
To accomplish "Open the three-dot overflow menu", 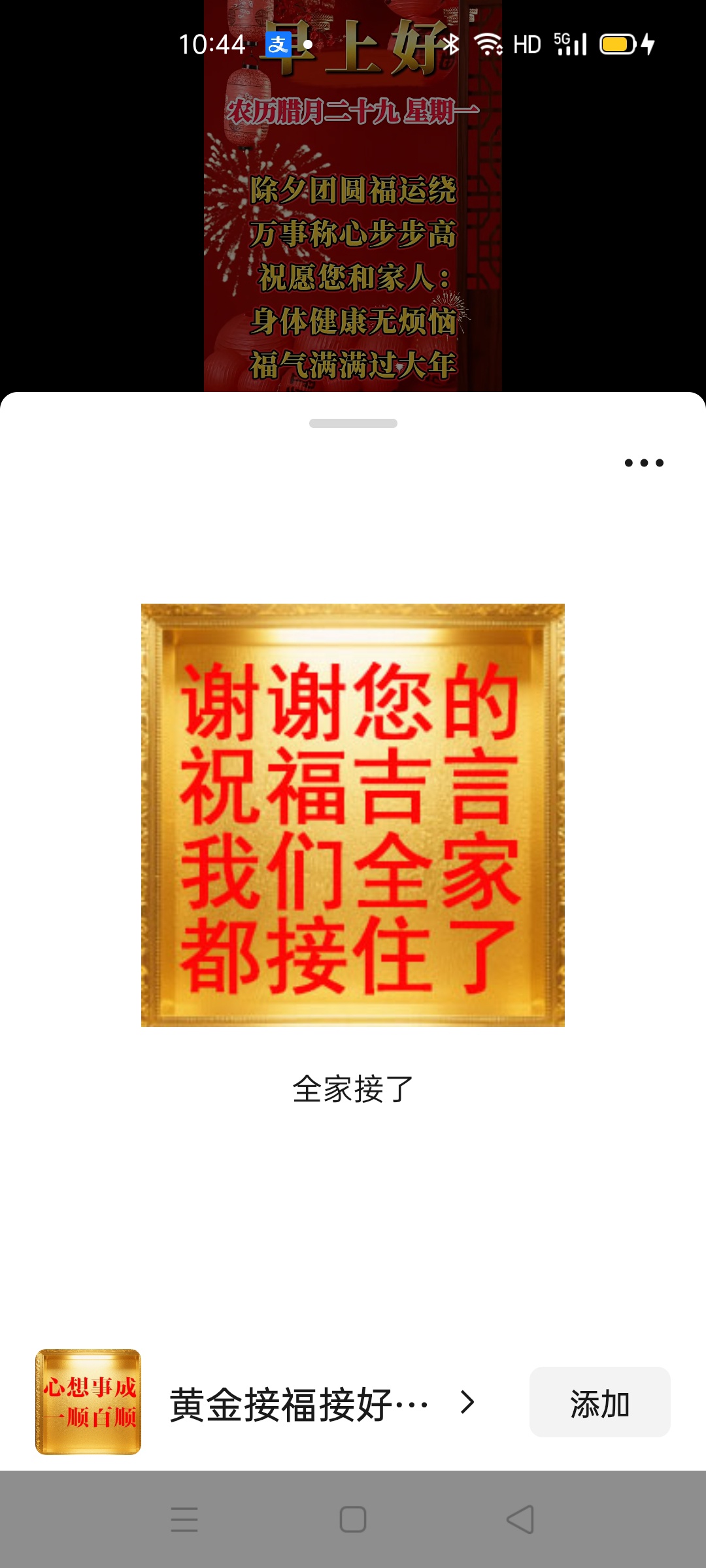I will click(x=644, y=463).
